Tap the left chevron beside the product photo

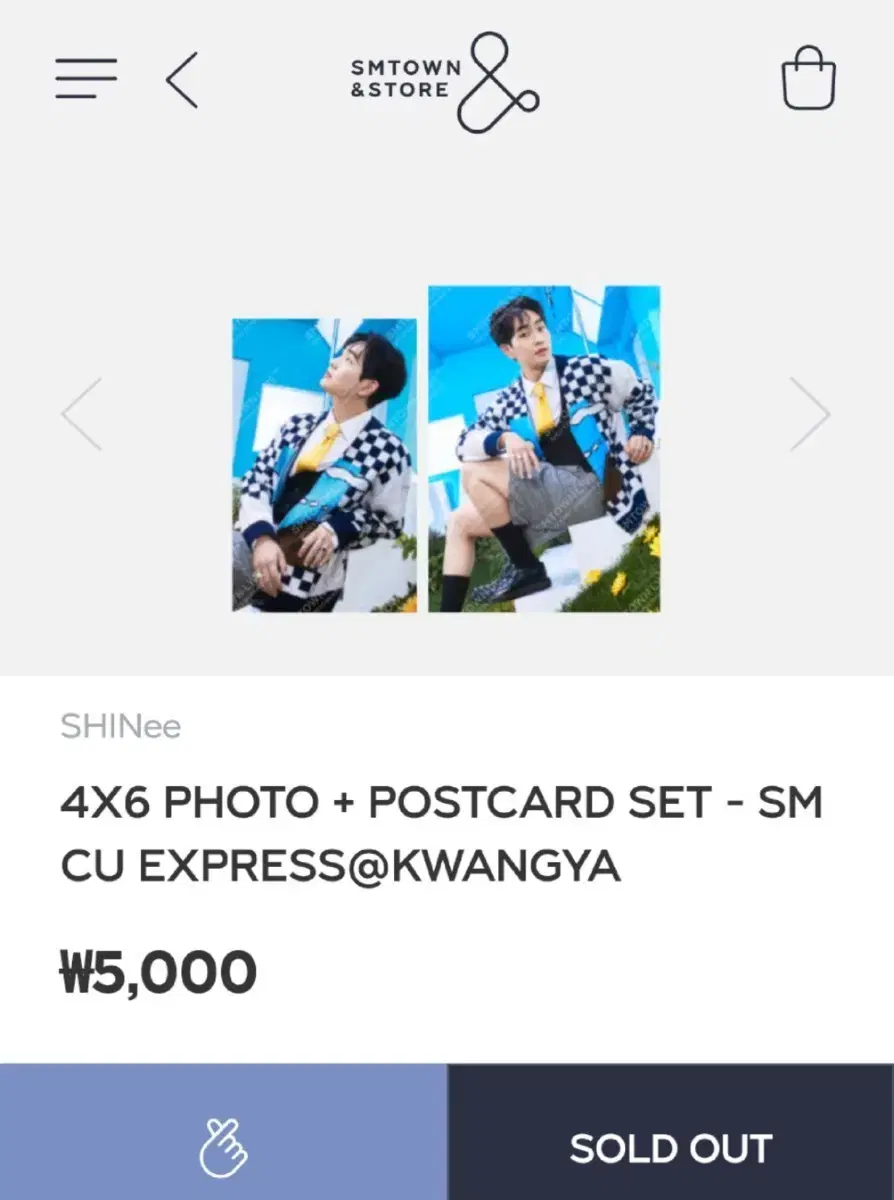[x=80, y=412]
